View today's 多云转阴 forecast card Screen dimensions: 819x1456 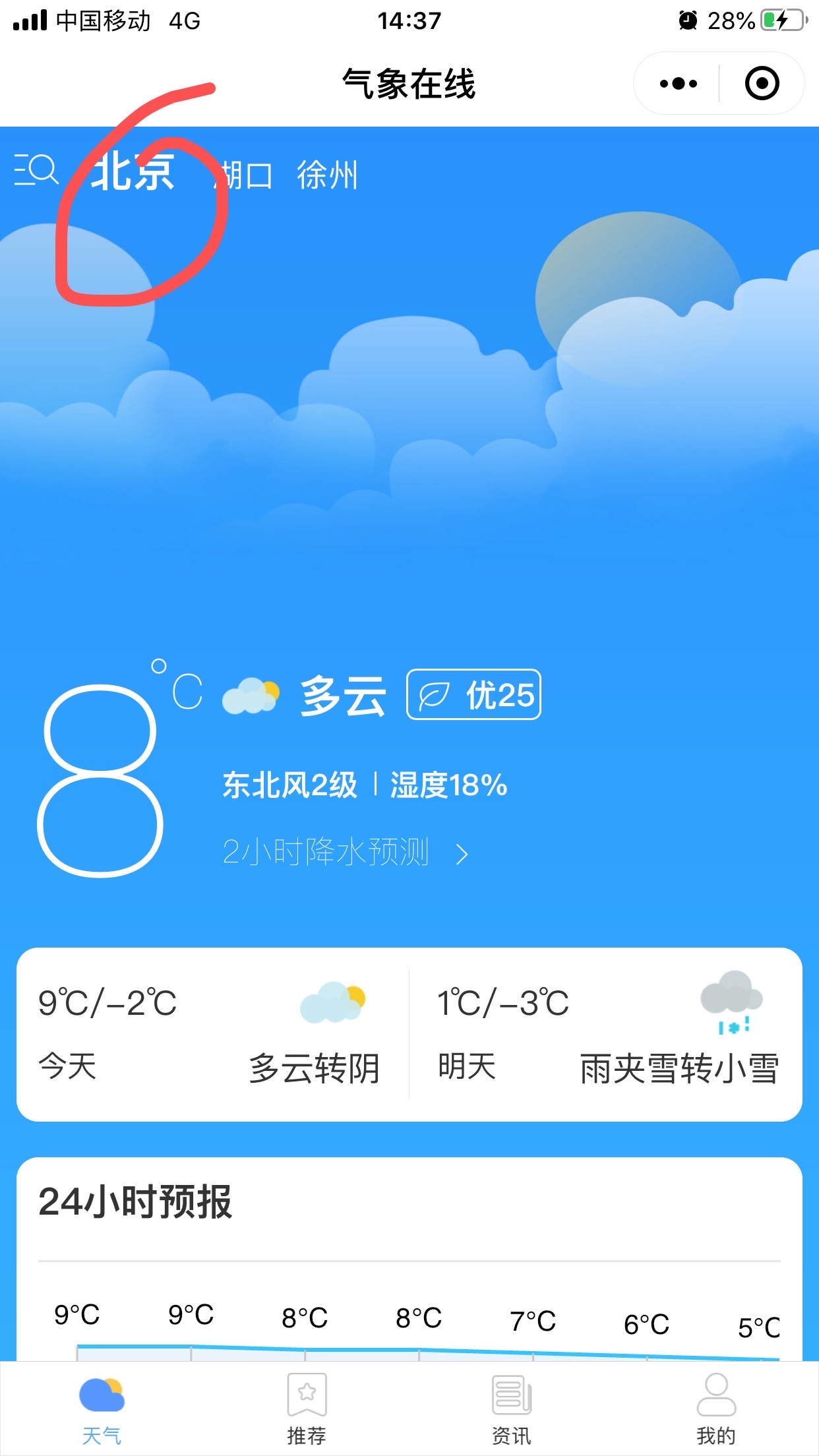[x=212, y=1034]
